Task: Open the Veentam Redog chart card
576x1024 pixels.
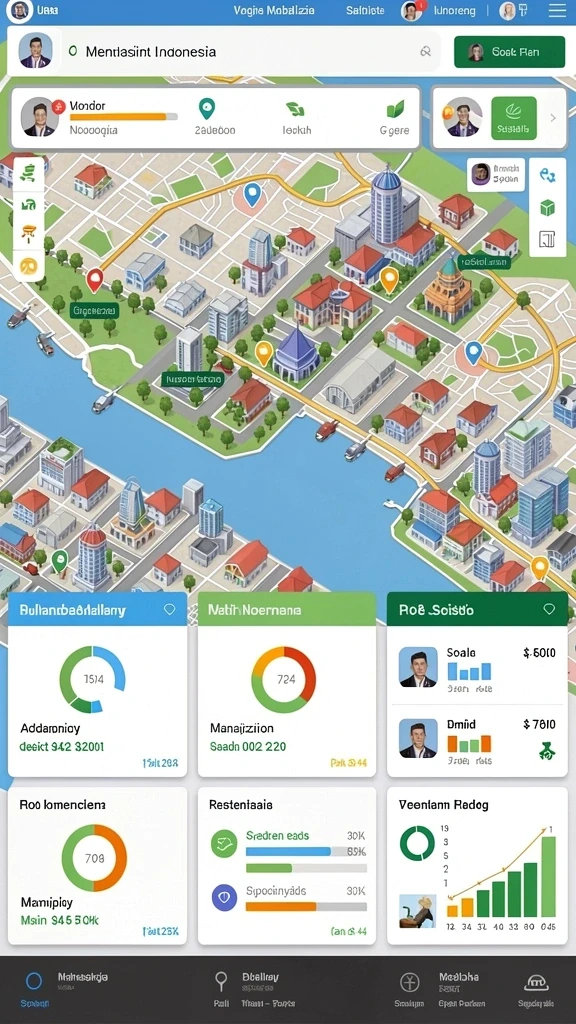Action: (x=477, y=865)
